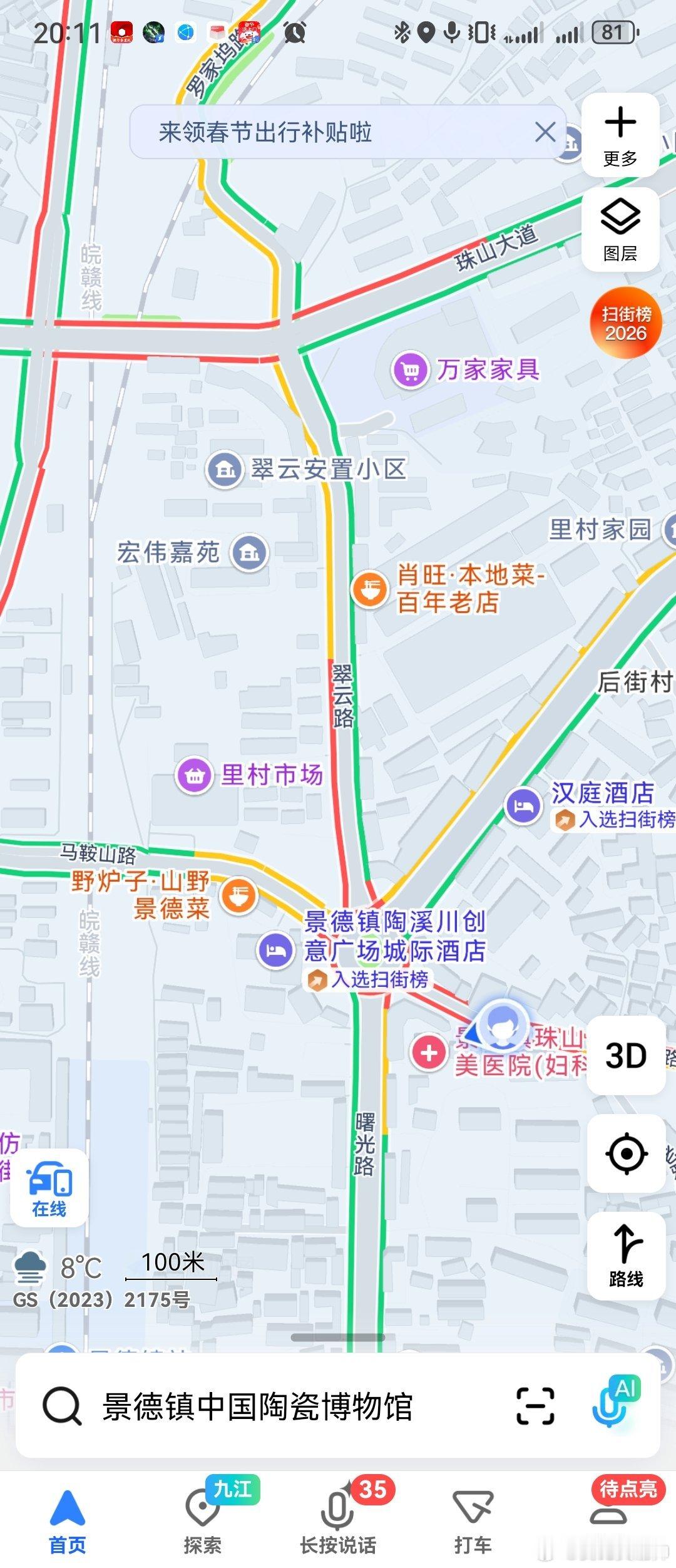This screenshot has width=676, height=1568.
Task: Tap the 在线 car service icon
Action: point(50,1185)
